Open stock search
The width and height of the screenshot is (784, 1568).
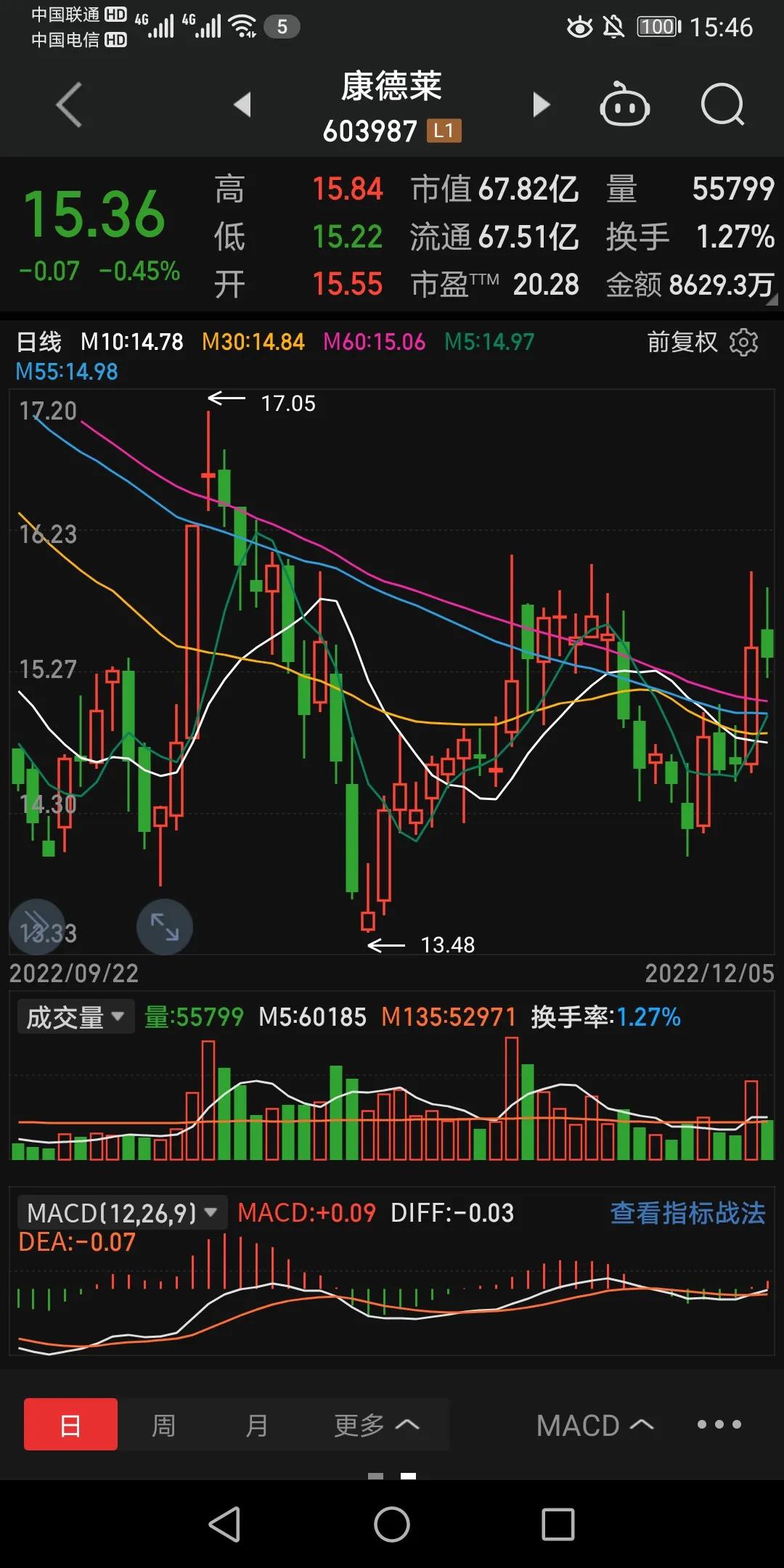coord(722,105)
